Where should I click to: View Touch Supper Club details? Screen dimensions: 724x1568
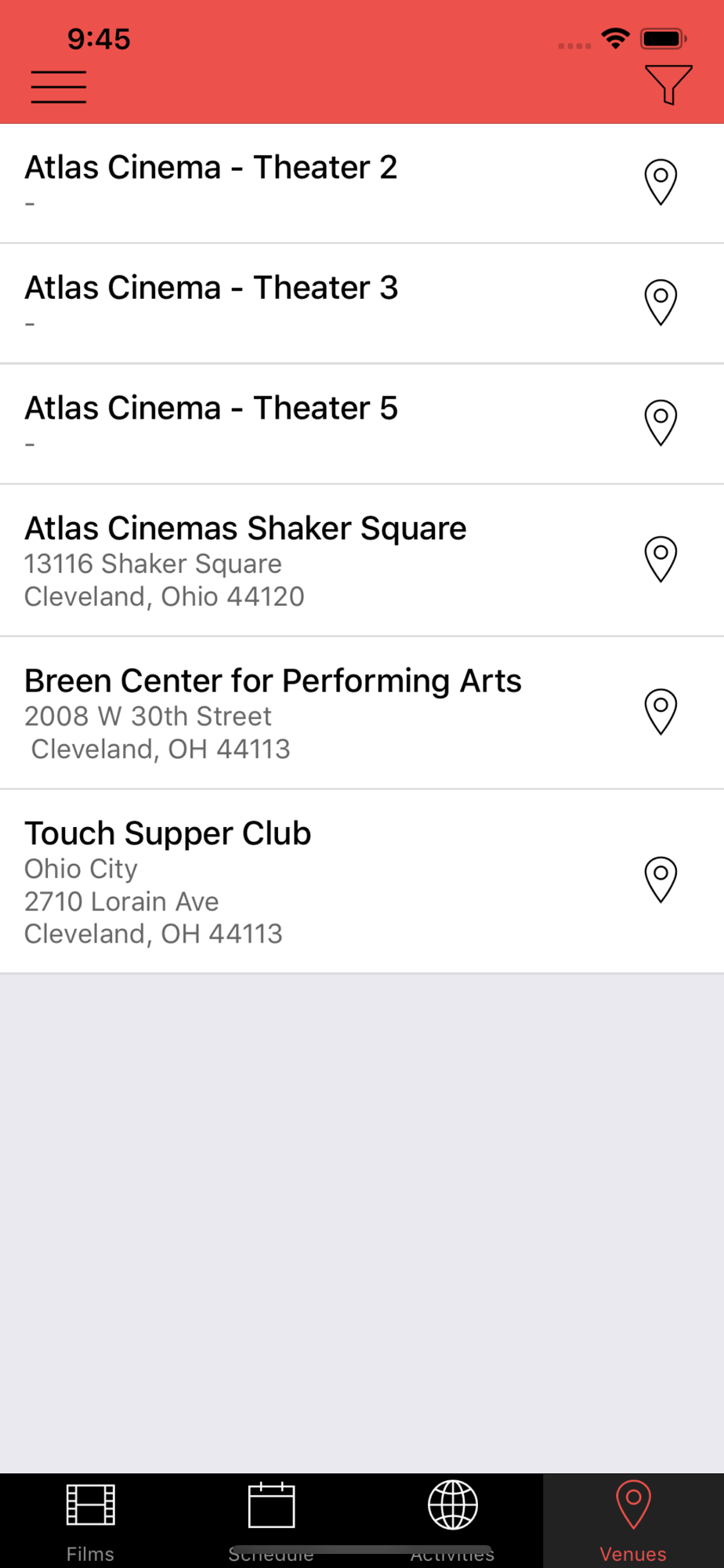[x=362, y=882]
